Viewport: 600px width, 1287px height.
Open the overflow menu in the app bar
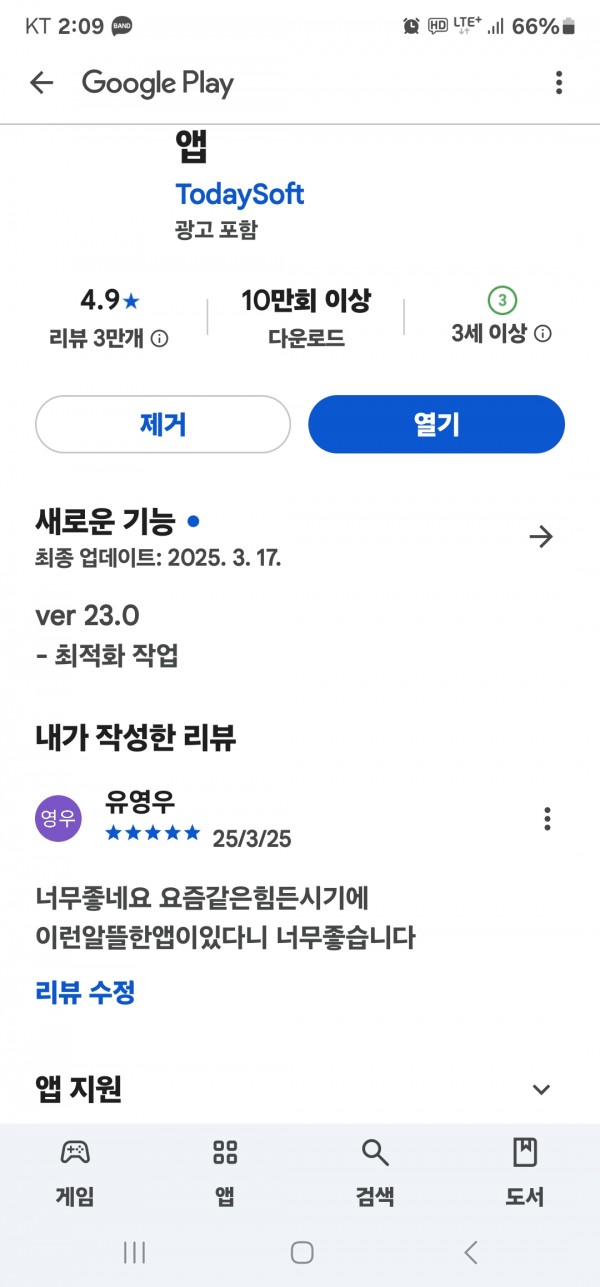(x=559, y=83)
